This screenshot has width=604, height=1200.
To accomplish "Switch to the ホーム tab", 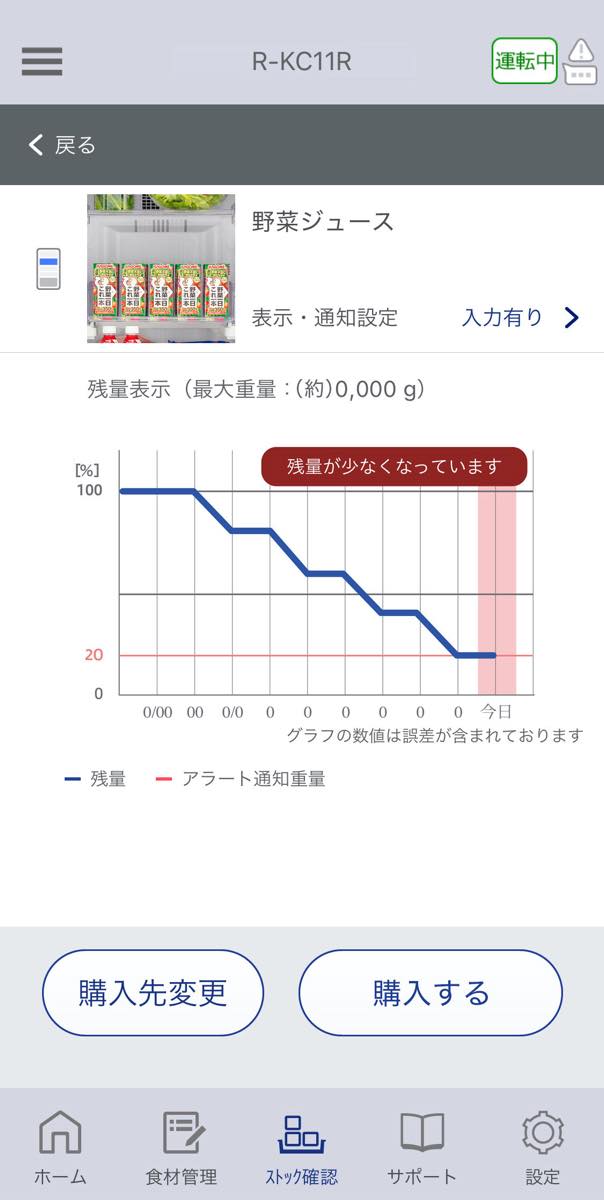I will click(x=60, y=1146).
